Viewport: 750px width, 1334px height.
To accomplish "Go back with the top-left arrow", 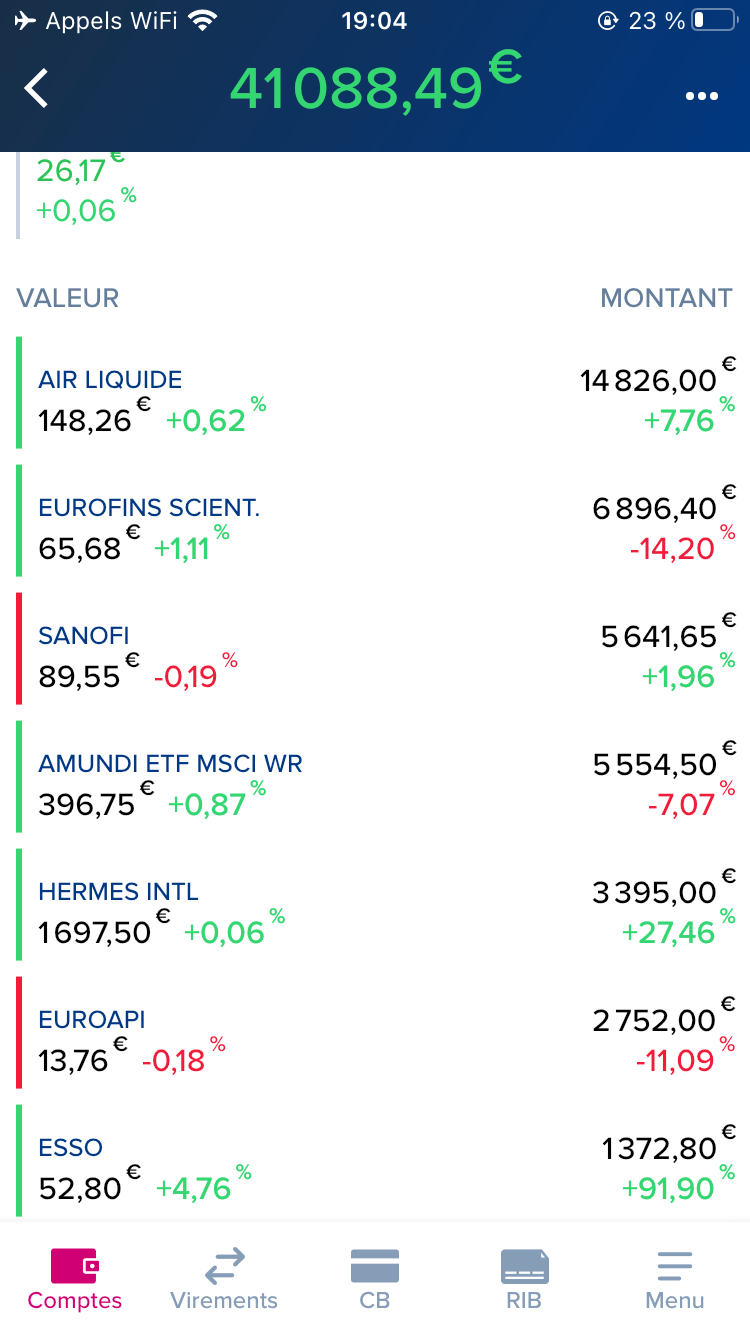I will 36,89.
